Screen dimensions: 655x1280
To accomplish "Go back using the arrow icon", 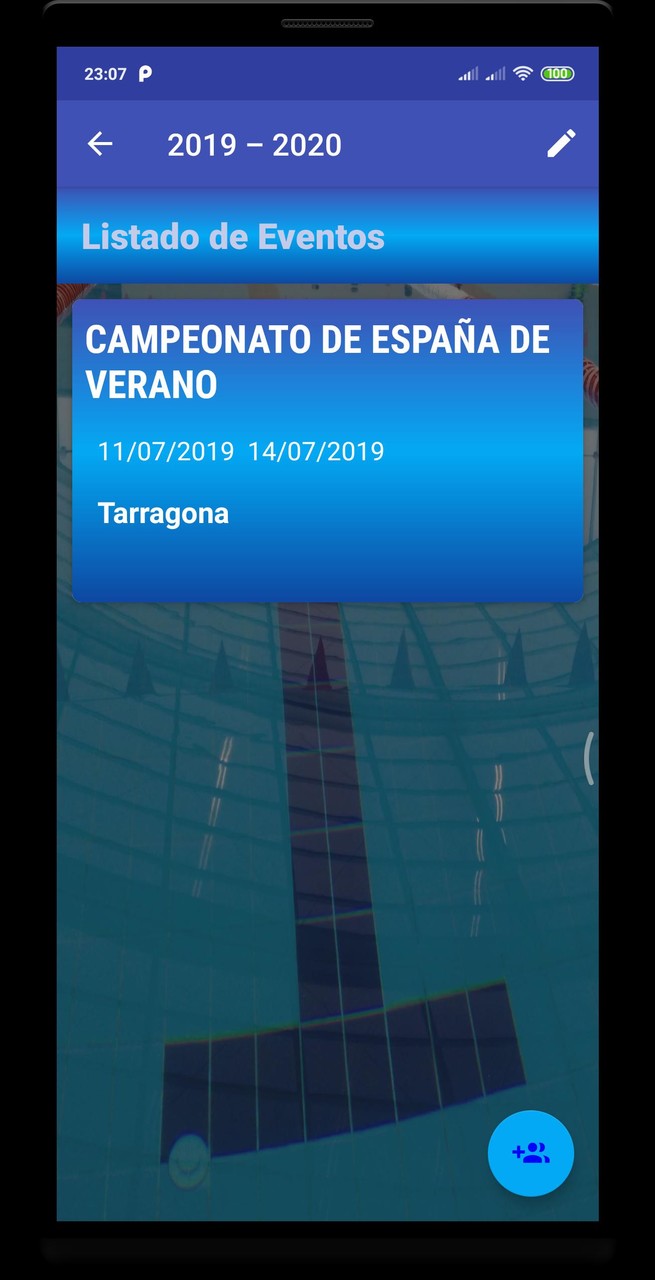I will 100,144.
